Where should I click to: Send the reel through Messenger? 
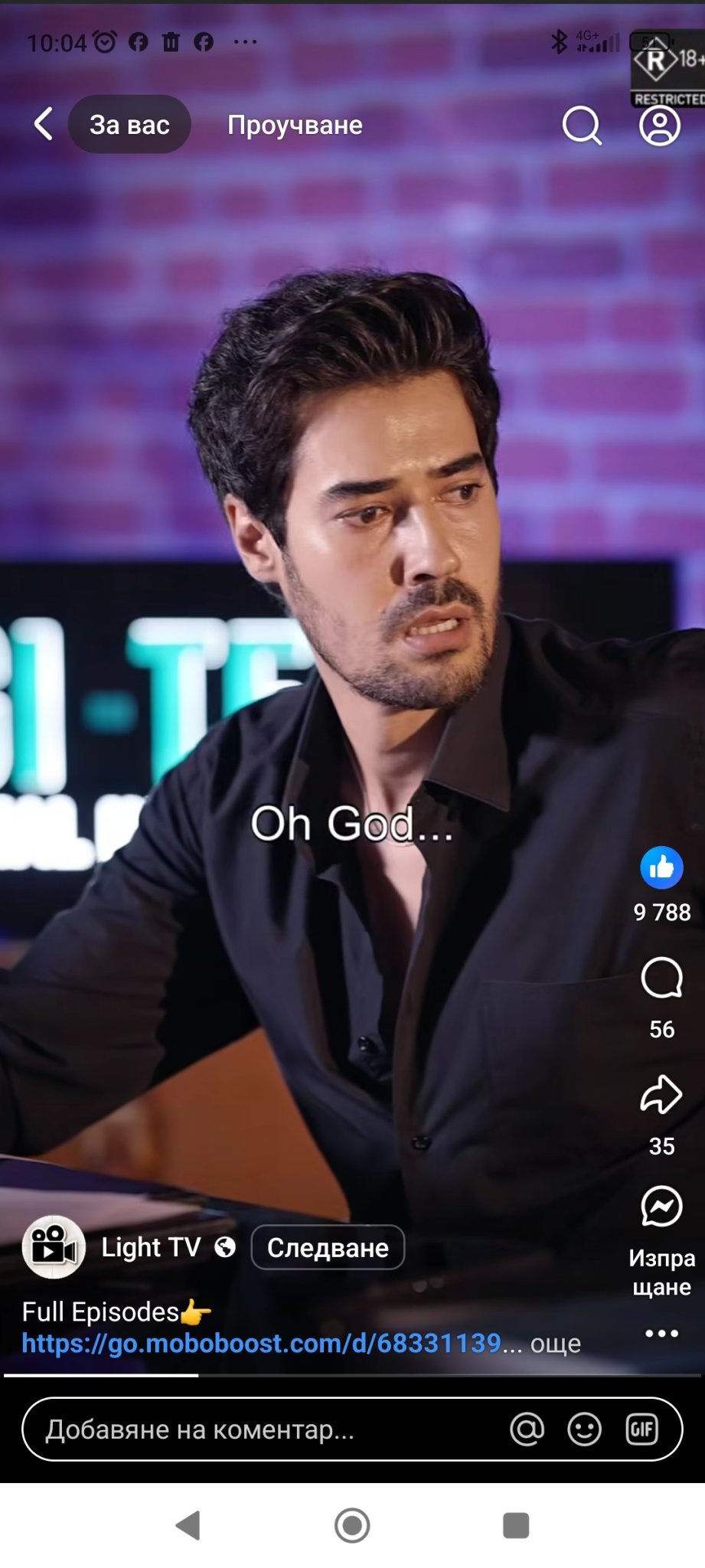661,1207
